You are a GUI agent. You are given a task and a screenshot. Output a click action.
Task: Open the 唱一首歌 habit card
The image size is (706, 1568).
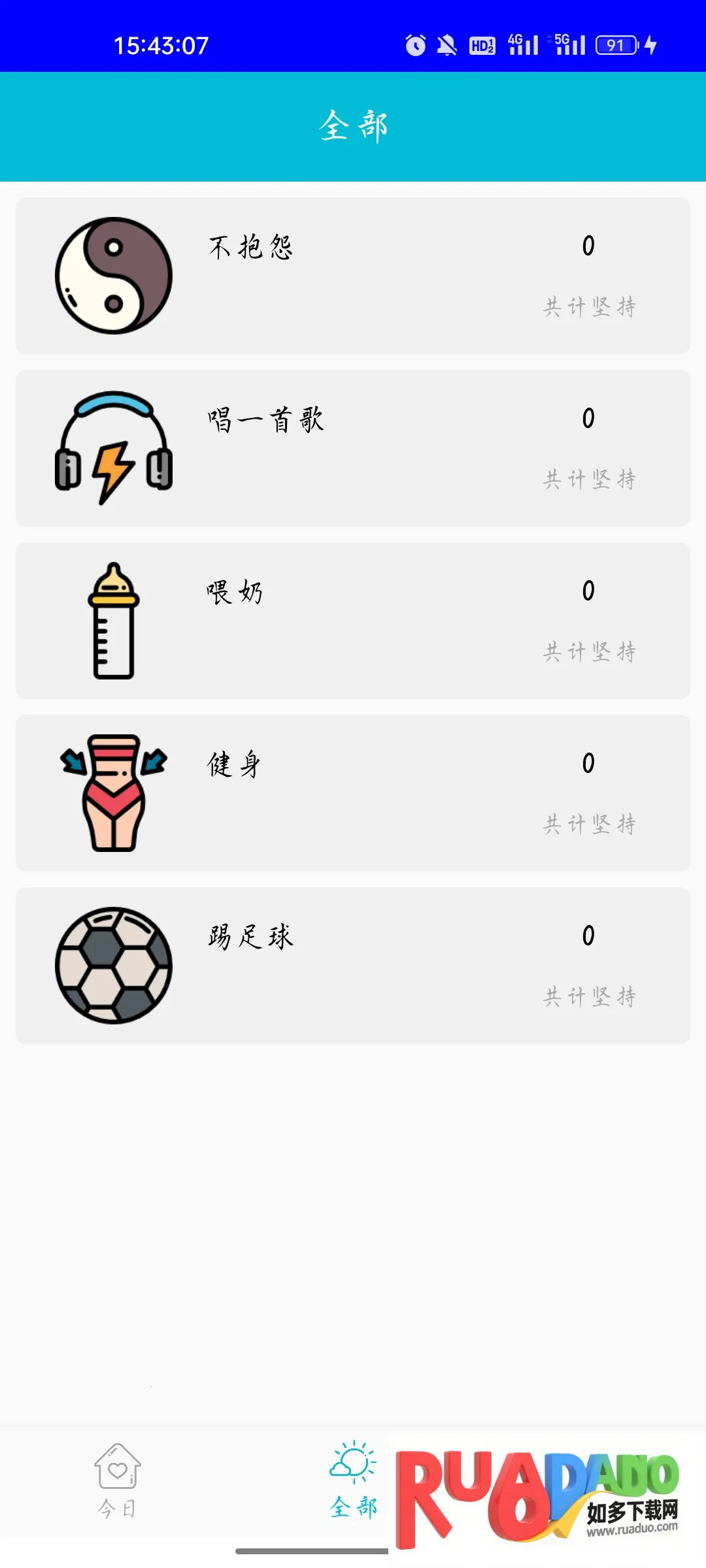pos(353,448)
